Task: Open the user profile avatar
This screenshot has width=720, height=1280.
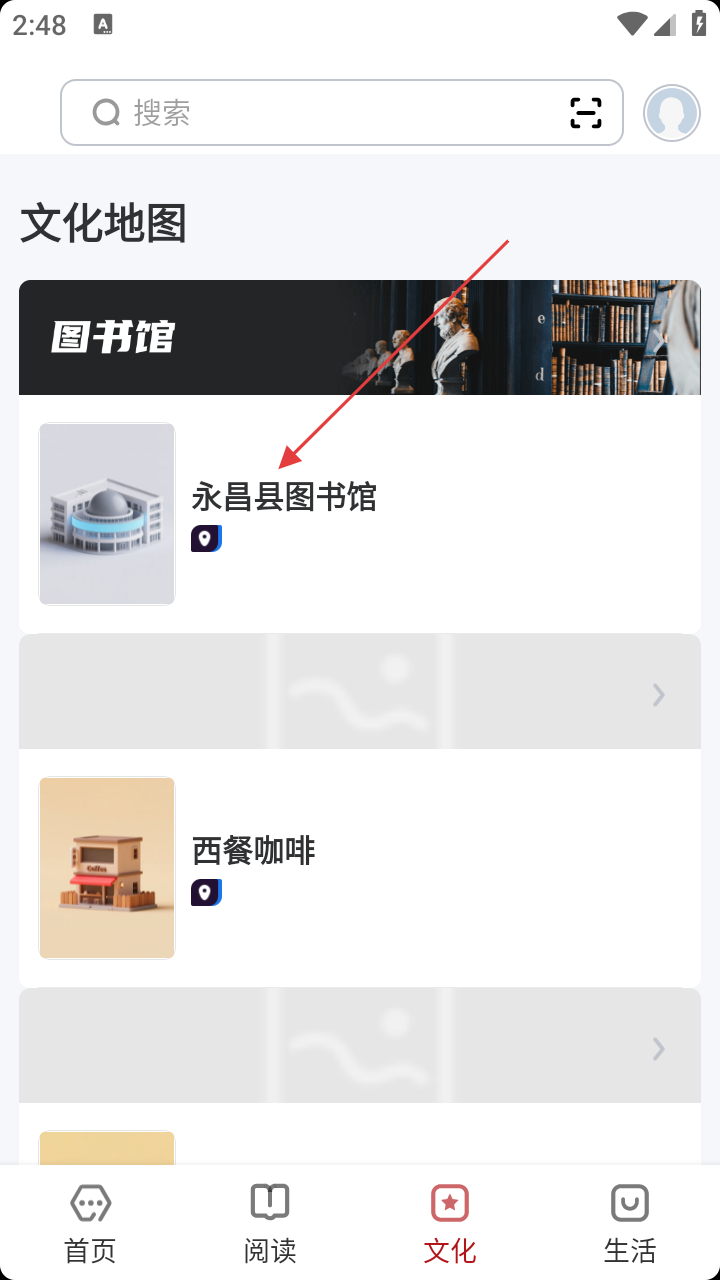Action: pos(671,113)
